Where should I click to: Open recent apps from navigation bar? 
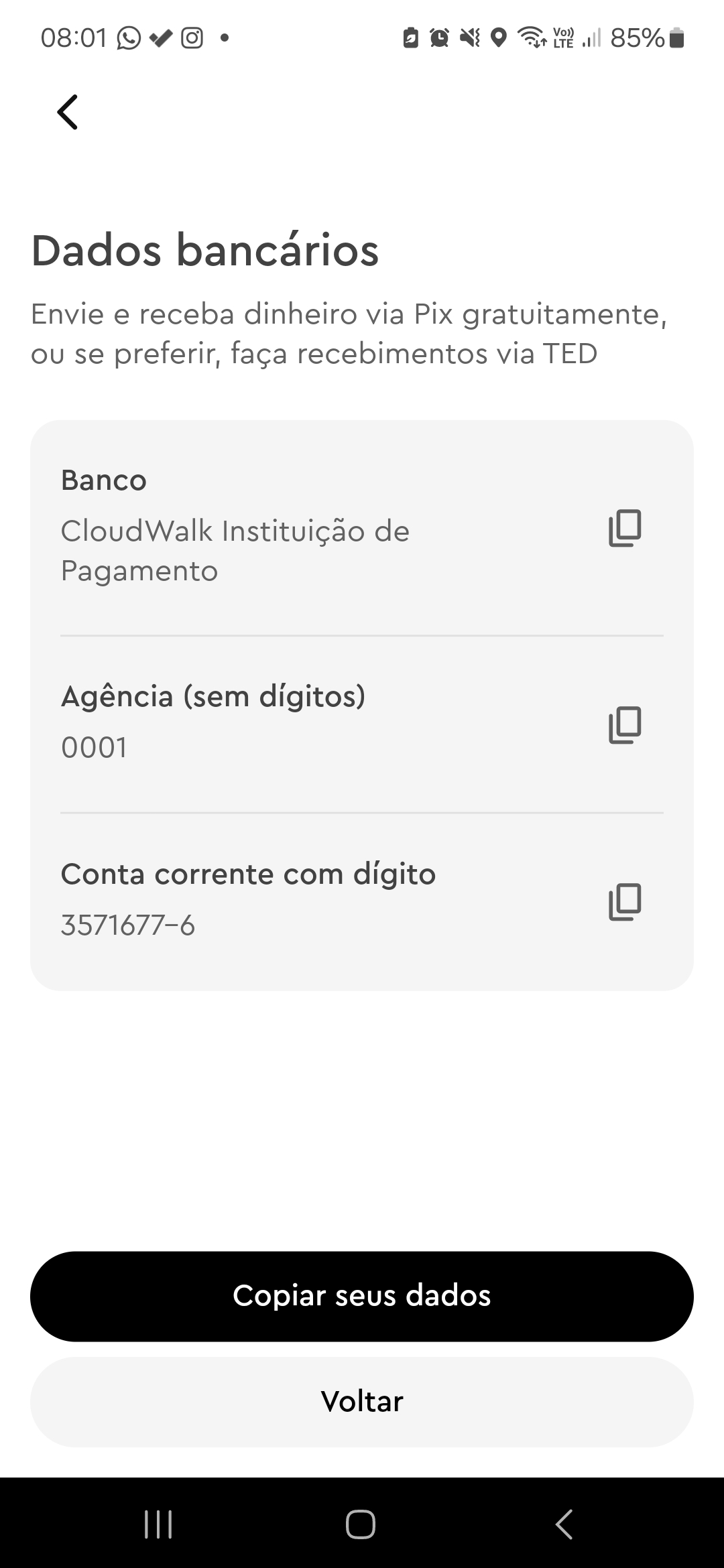tap(158, 1524)
